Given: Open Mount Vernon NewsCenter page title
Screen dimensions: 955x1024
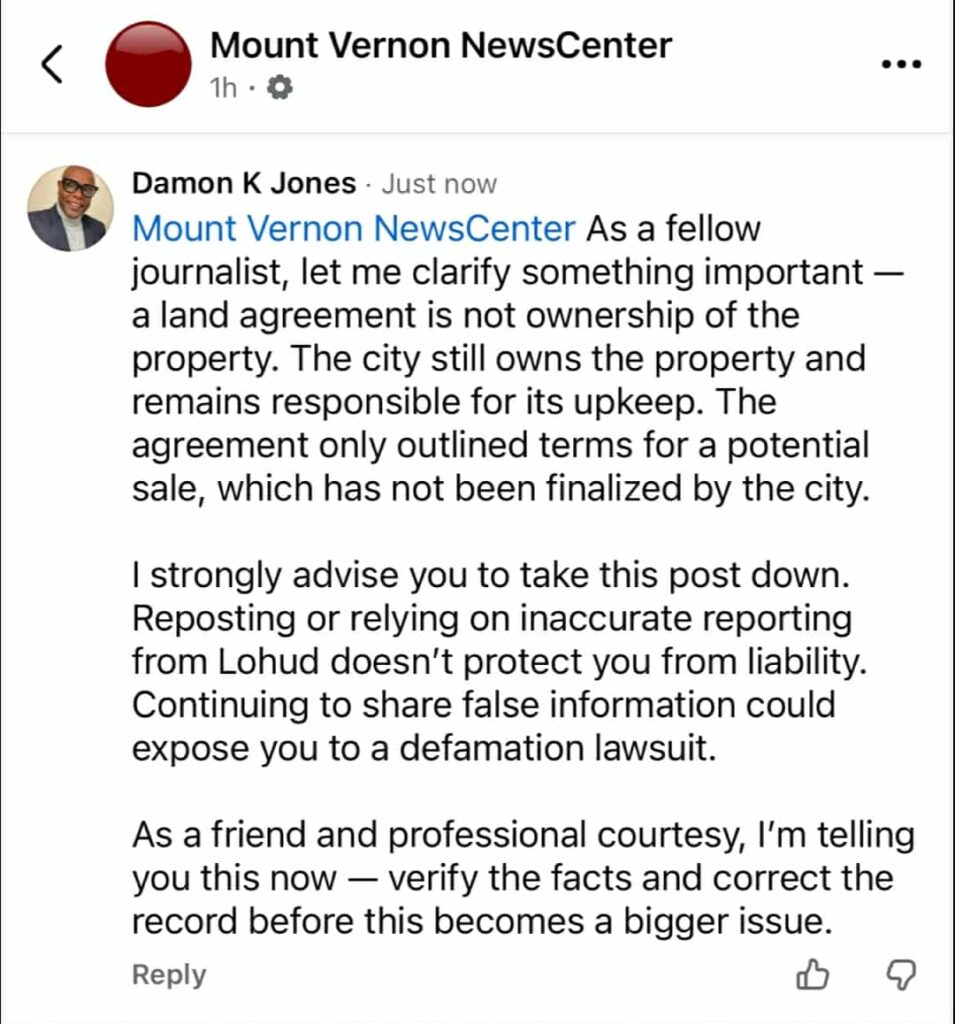Looking at the screenshot, I should (441, 46).
